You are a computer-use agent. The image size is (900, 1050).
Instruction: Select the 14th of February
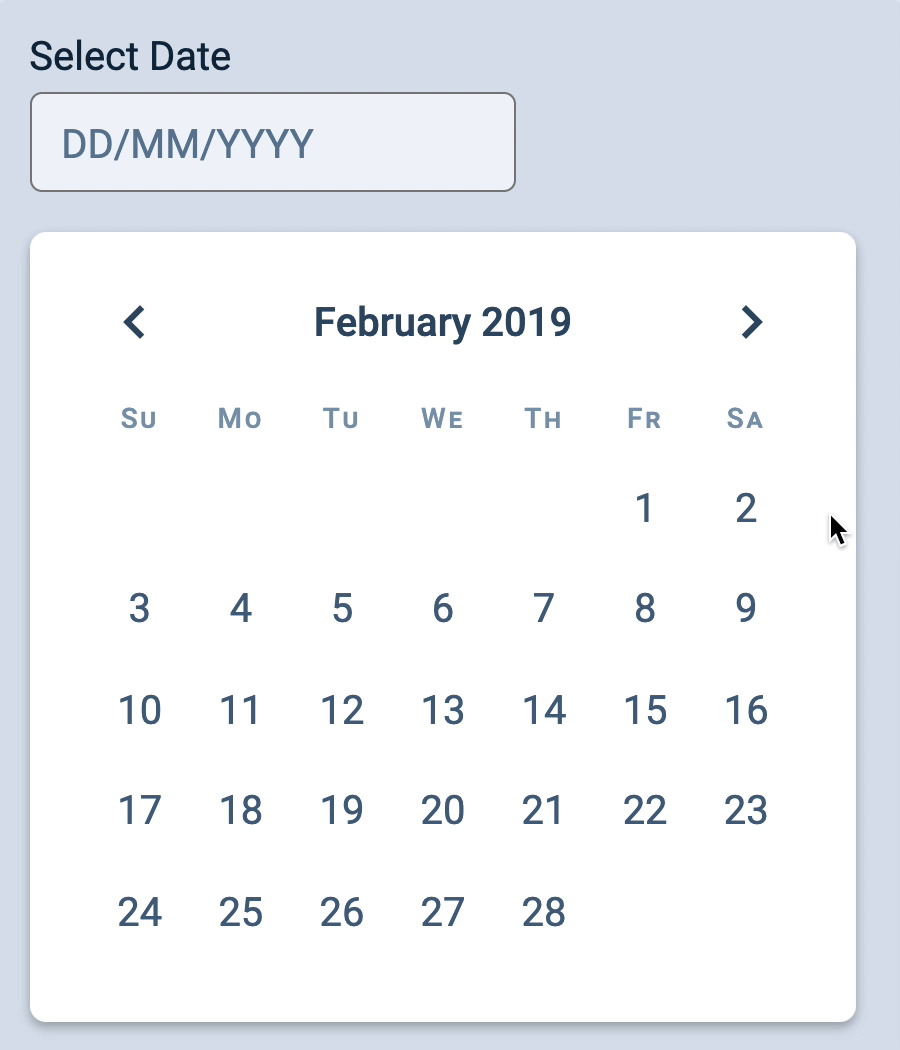pyautogui.click(x=544, y=710)
